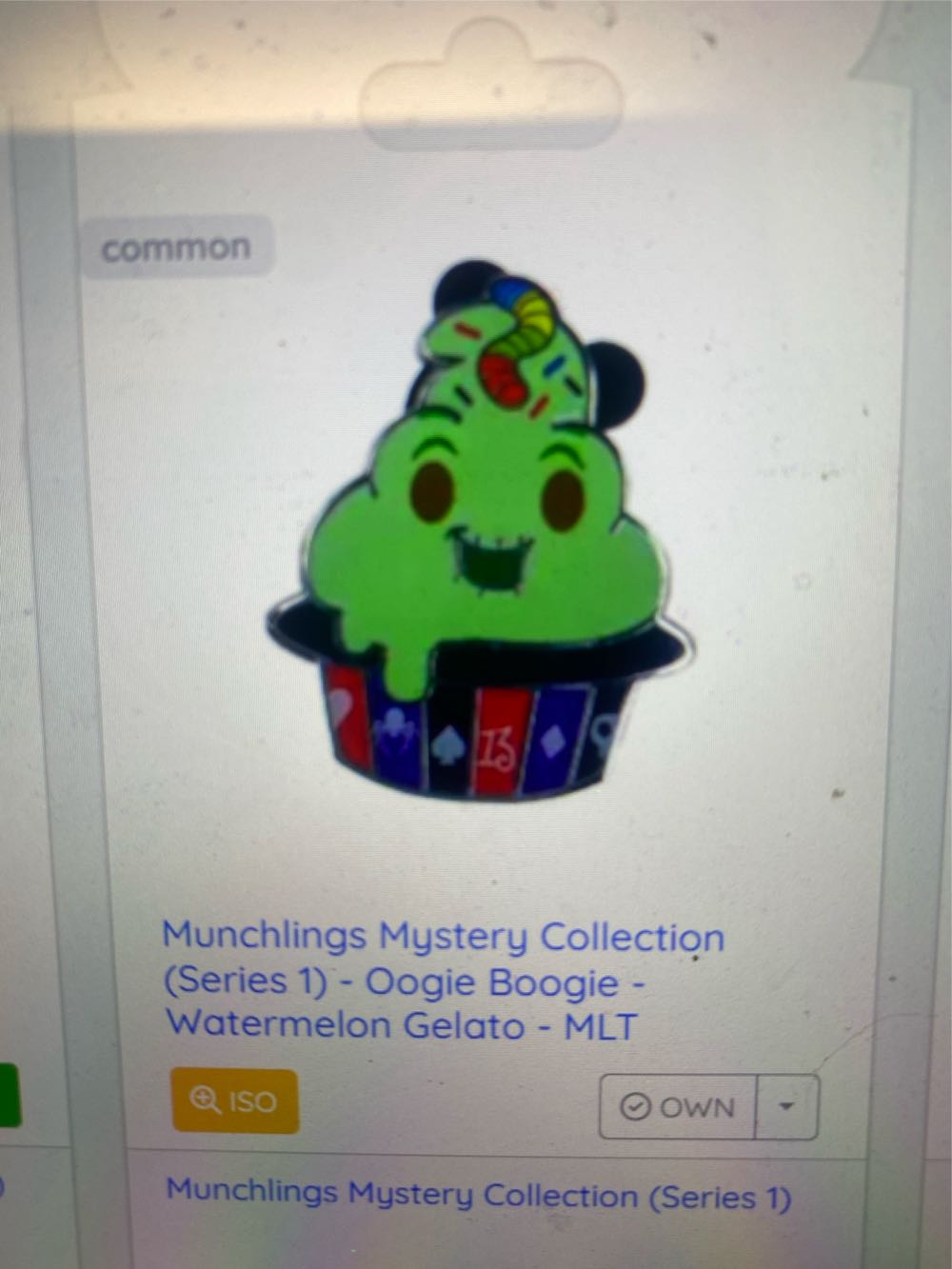This screenshot has width=952, height=1269.
Task: Open Munchlings Mystery Collection (Series 1) bottom link
Action: (479, 1195)
